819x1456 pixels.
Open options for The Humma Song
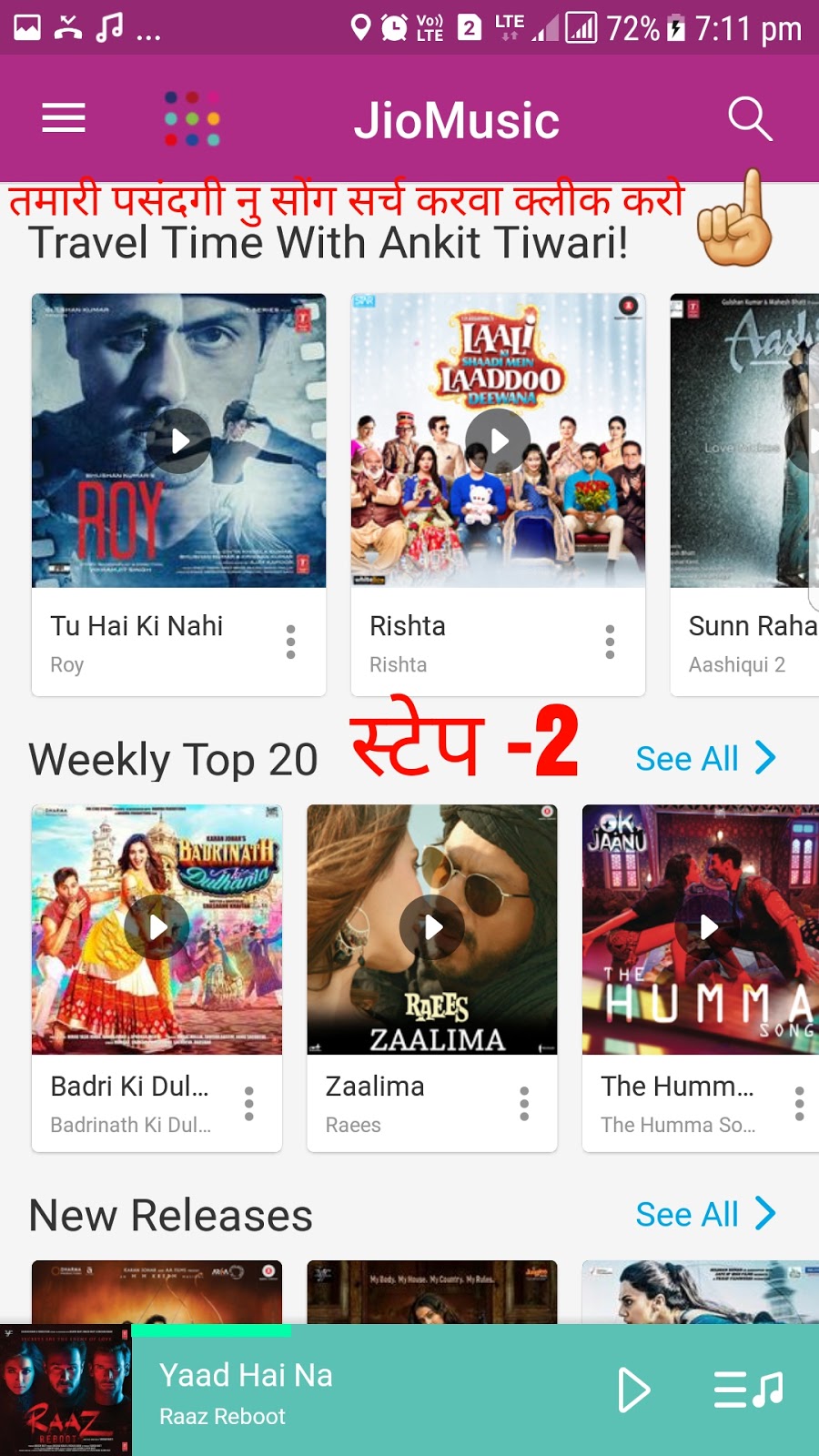(x=799, y=1103)
